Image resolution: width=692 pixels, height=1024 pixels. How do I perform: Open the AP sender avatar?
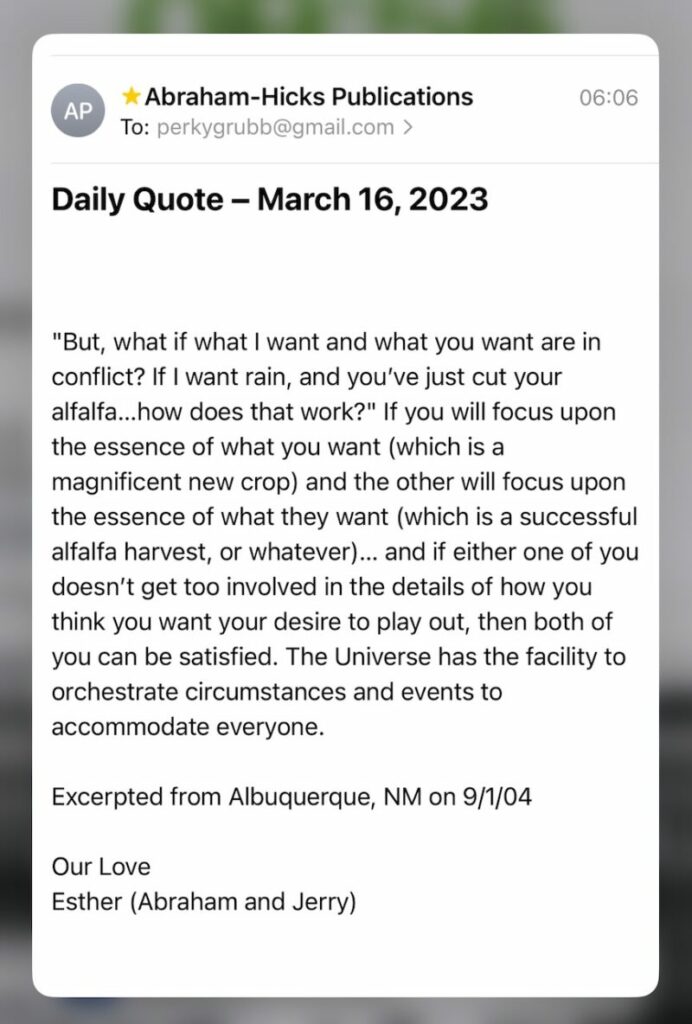78,111
